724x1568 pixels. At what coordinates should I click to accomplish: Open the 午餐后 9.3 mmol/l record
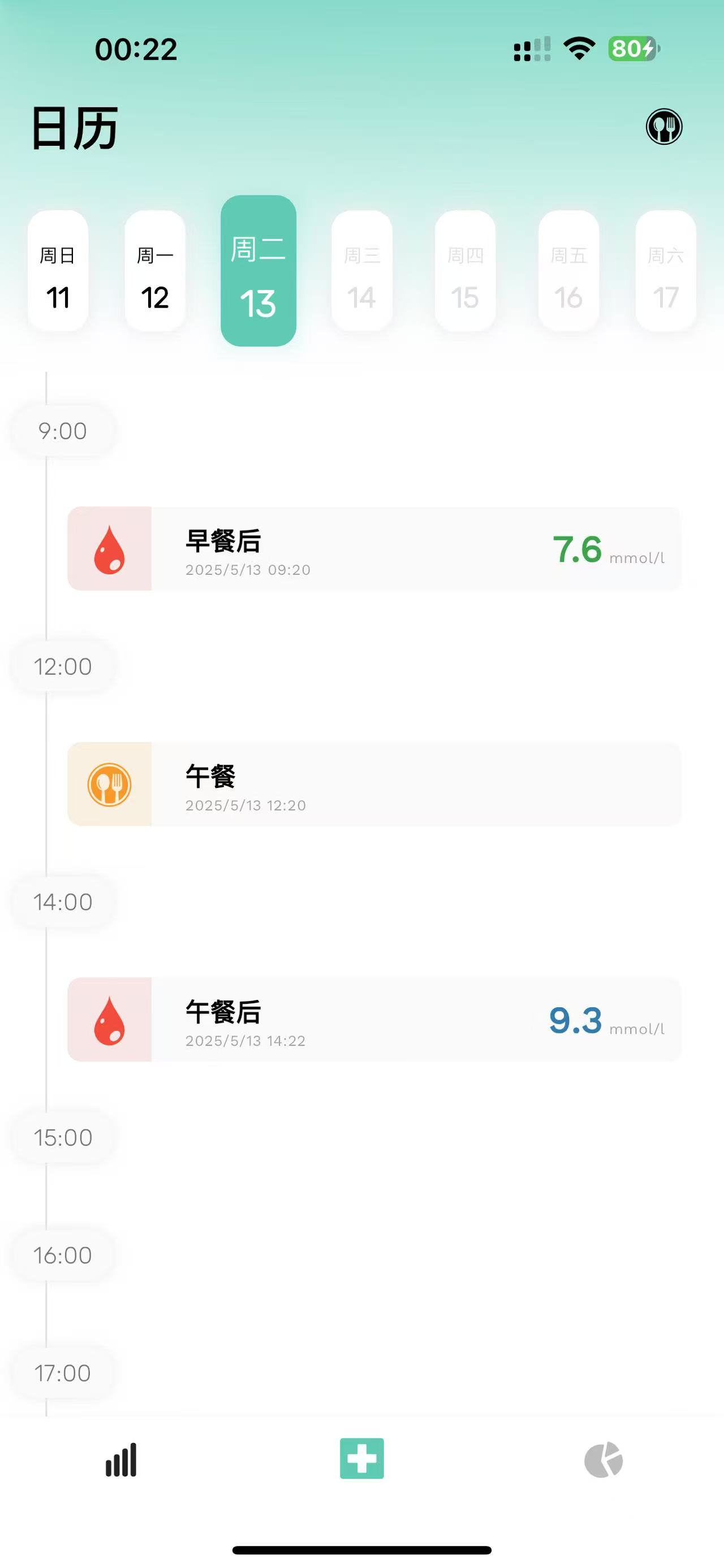(x=374, y=1020)
